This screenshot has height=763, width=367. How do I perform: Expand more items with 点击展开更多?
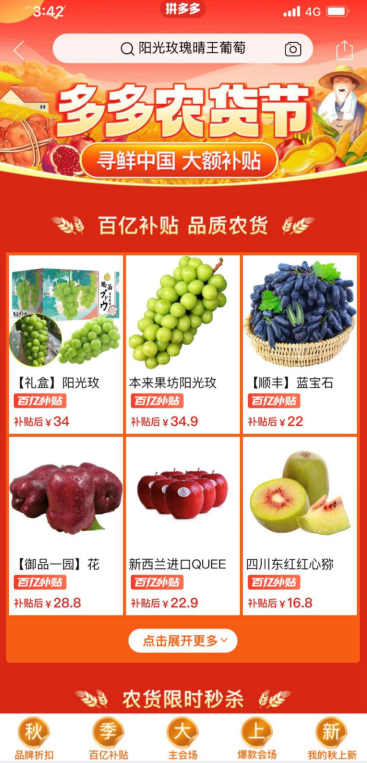183,640
